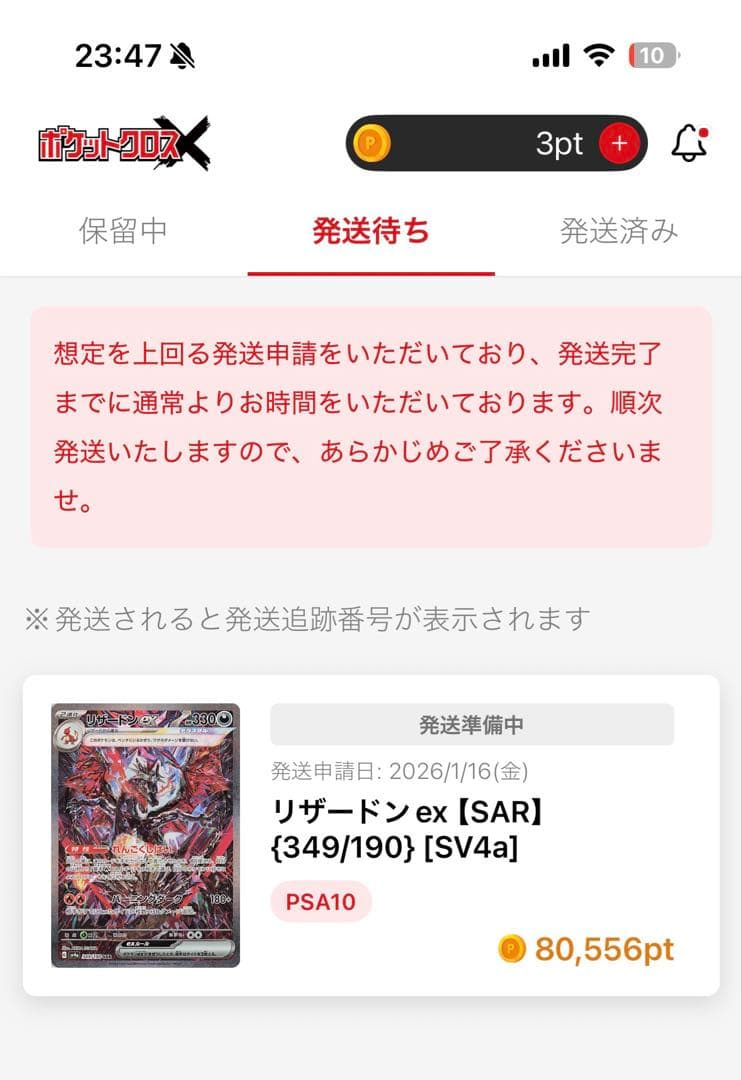Select the 発送待ち tab

pos(371,232)
